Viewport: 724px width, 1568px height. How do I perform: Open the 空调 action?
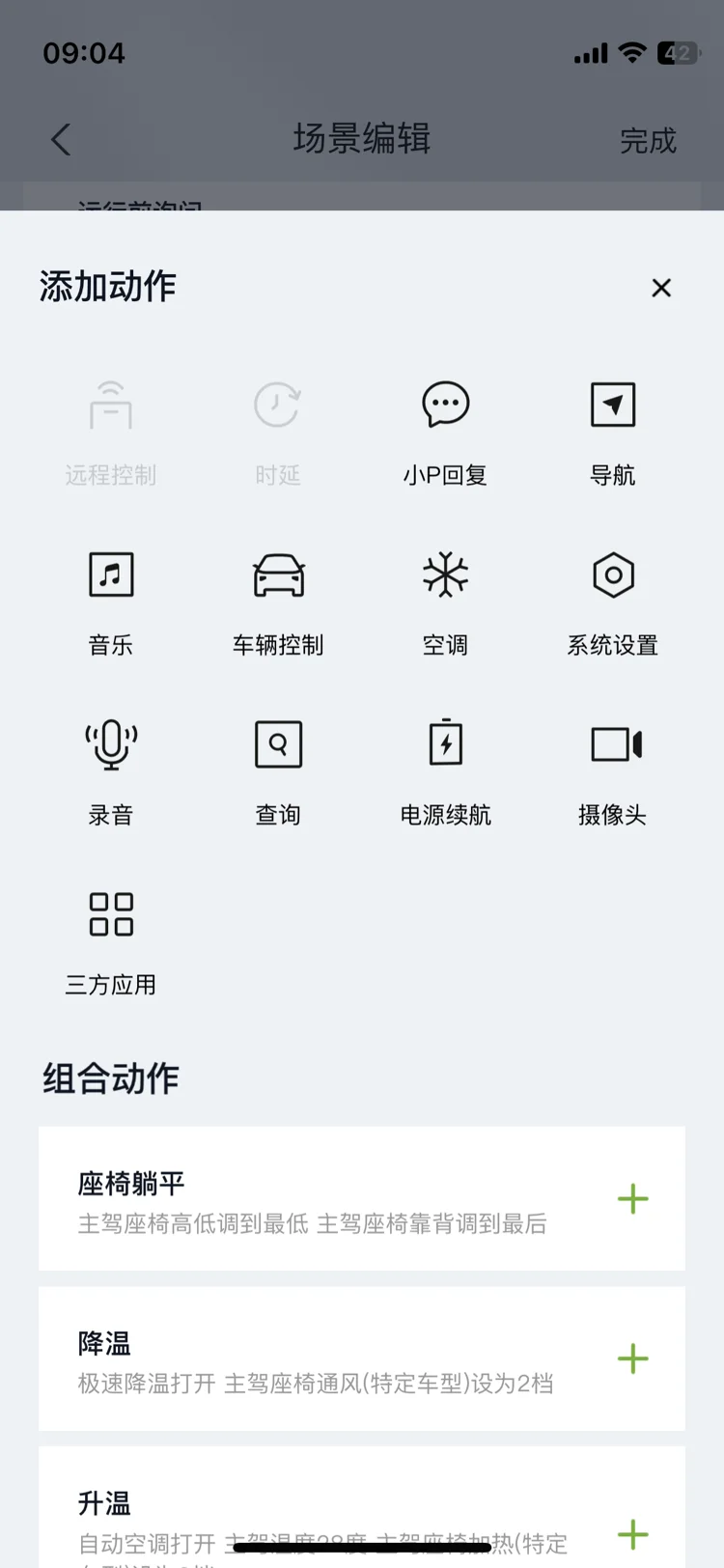[x=445, y=603]
